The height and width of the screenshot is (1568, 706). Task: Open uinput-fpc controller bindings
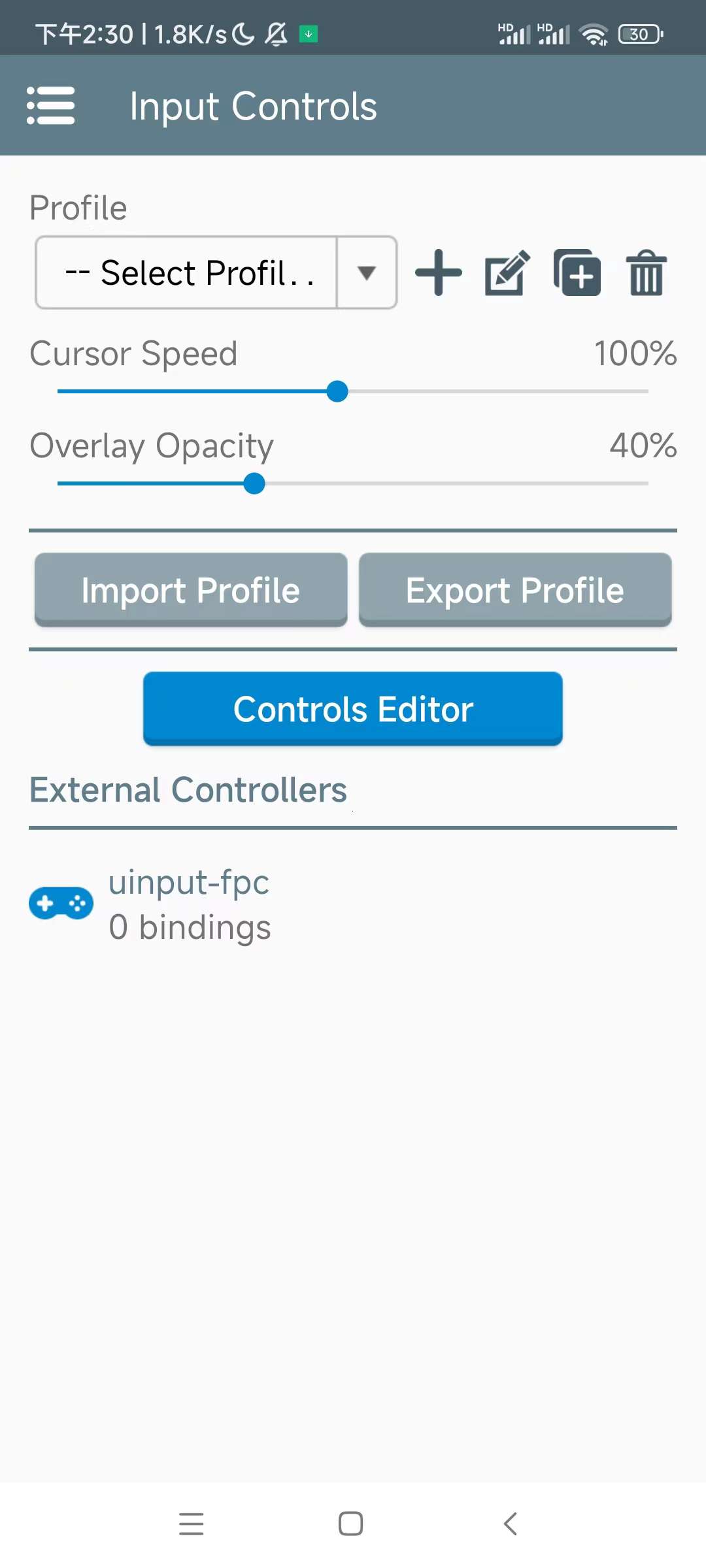(x=190, y=904)
